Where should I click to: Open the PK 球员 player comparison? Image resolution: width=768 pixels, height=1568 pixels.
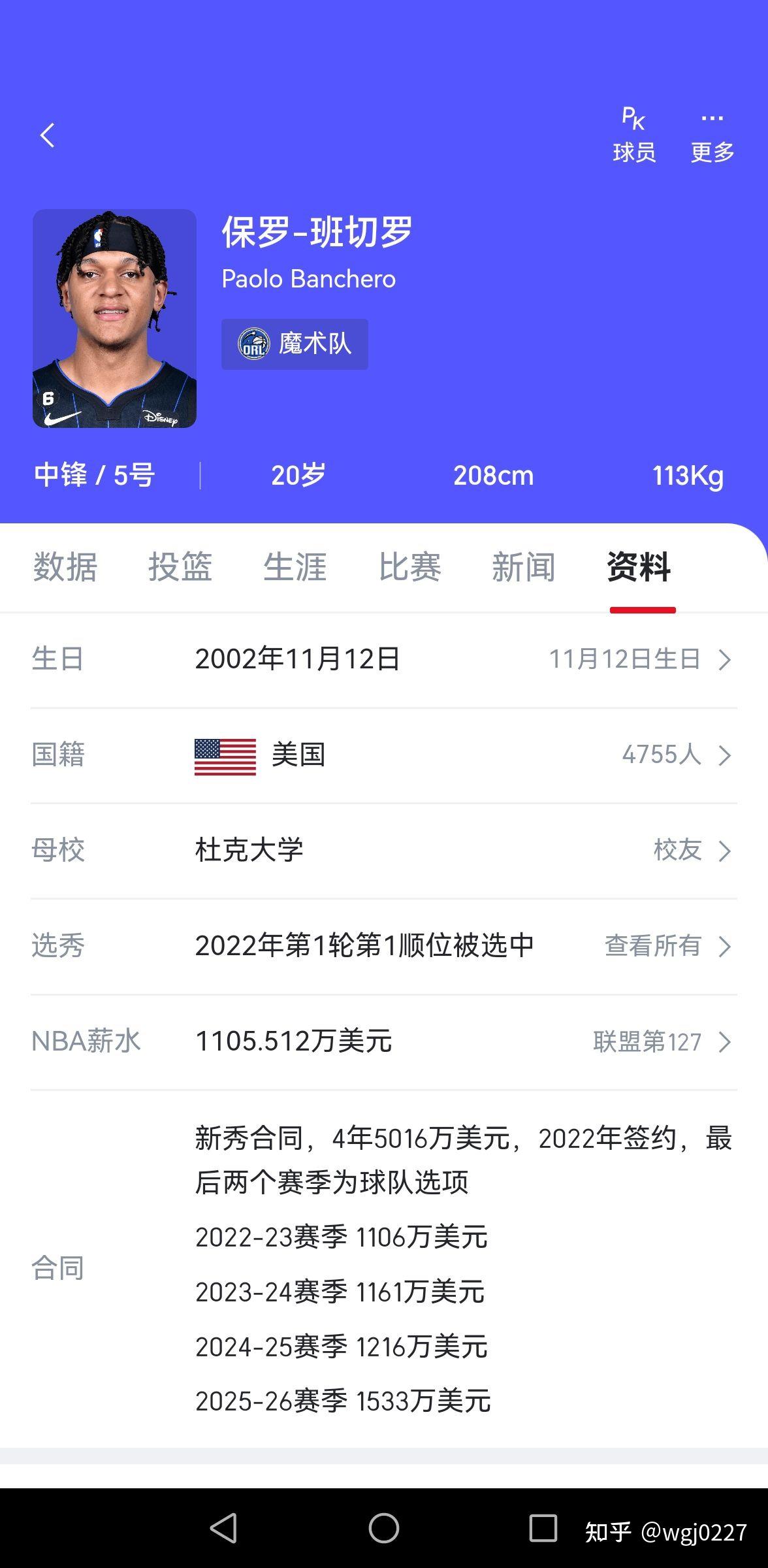coord(633,135)
